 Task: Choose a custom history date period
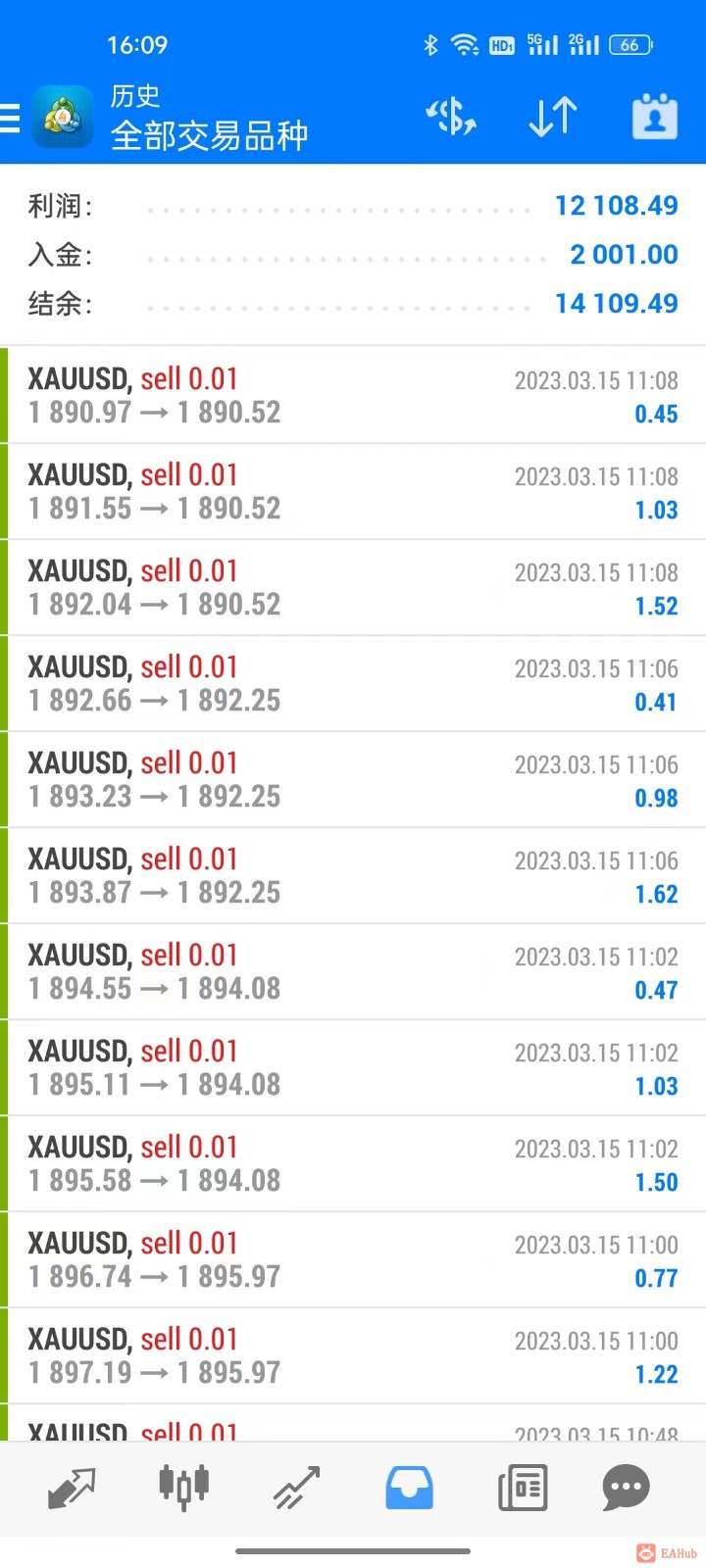pos(654,118)
